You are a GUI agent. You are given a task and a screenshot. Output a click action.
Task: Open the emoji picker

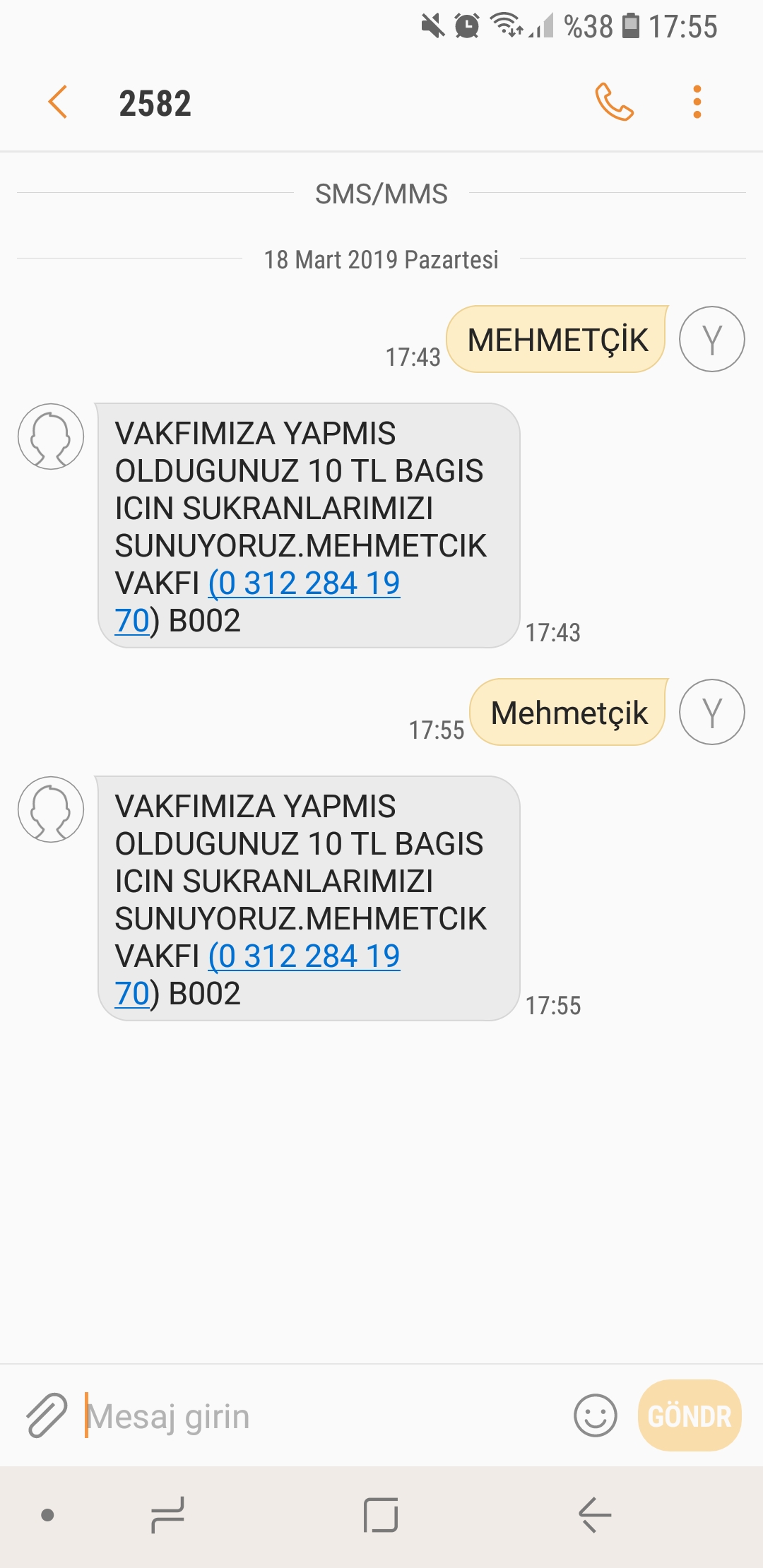[596, 1415]
